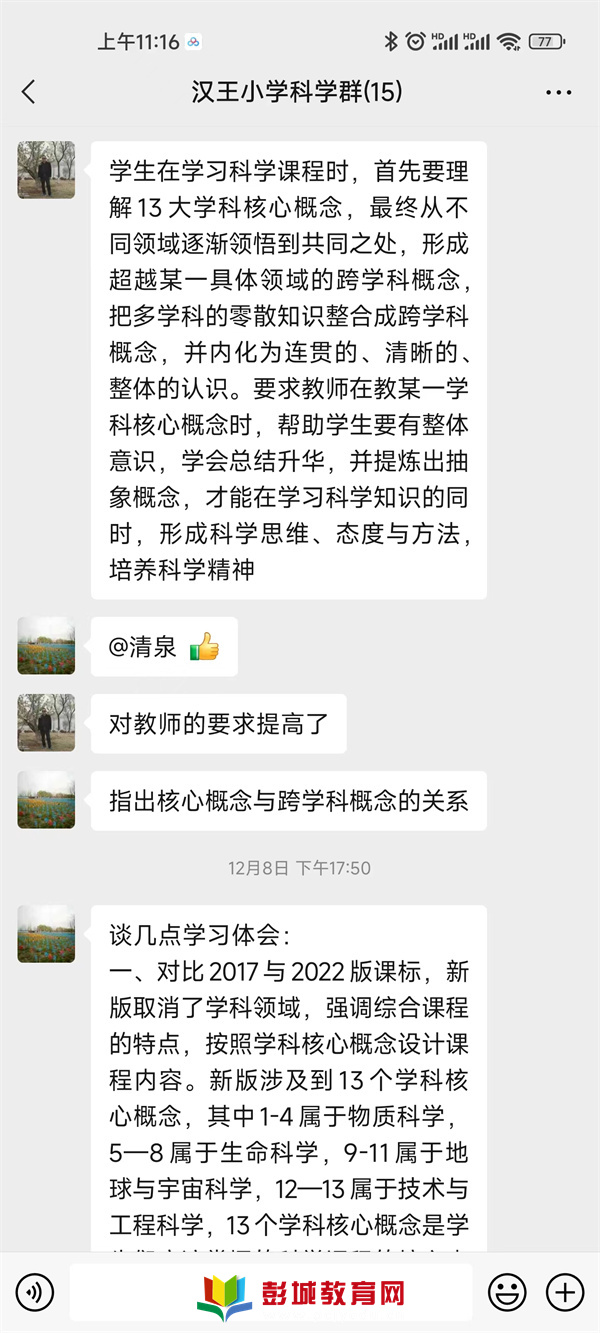Open avatar beside 对教师的要求提高了 message
This screenshot has width=600, height=1333.
46,723
